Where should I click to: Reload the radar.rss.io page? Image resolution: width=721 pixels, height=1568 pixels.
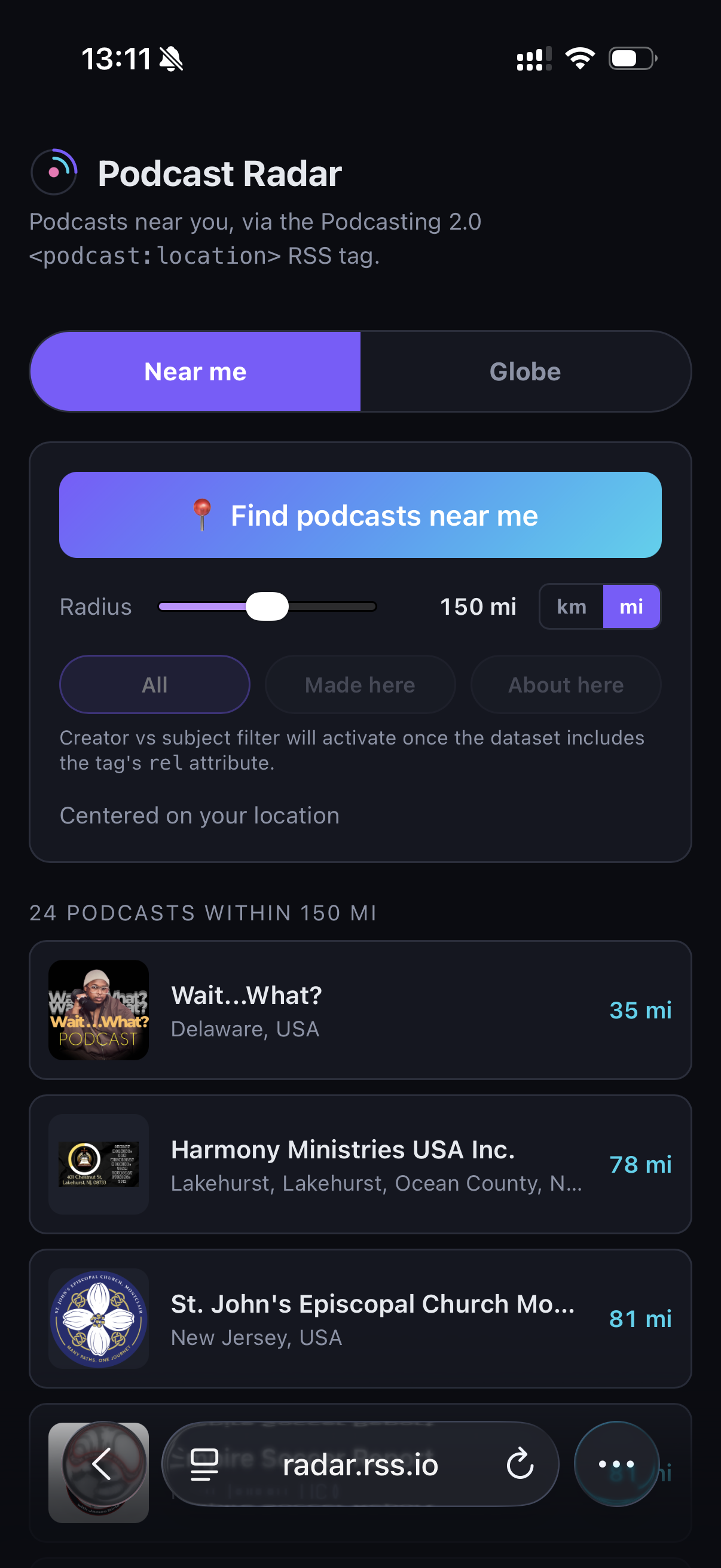[520, 1463]
